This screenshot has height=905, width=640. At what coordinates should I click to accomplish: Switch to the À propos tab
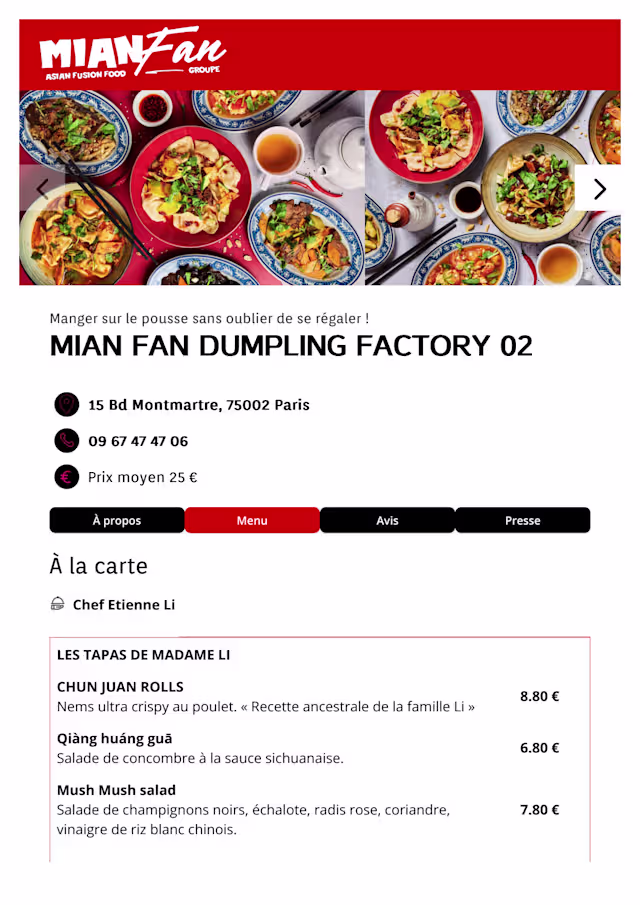coord(117,520)
